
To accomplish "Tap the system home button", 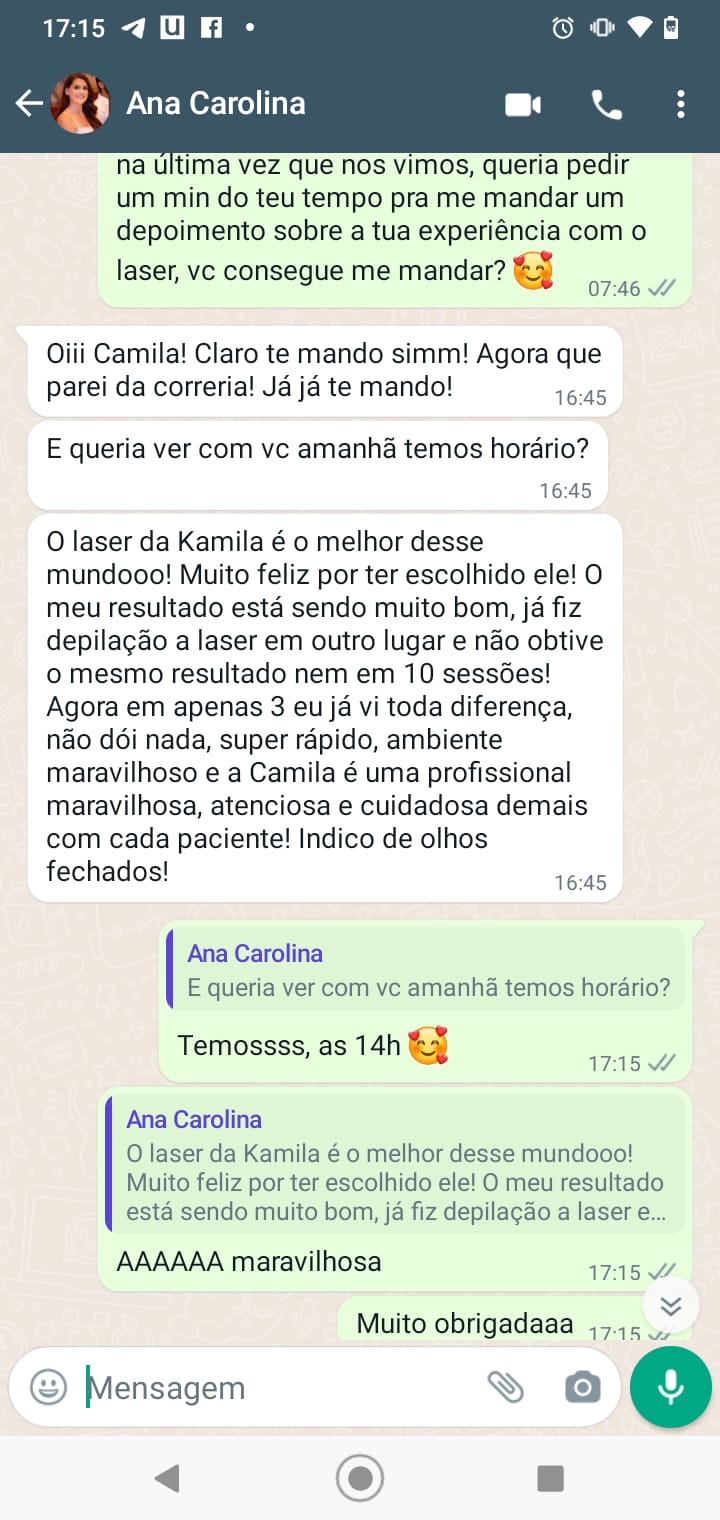I will [360, 1478].
